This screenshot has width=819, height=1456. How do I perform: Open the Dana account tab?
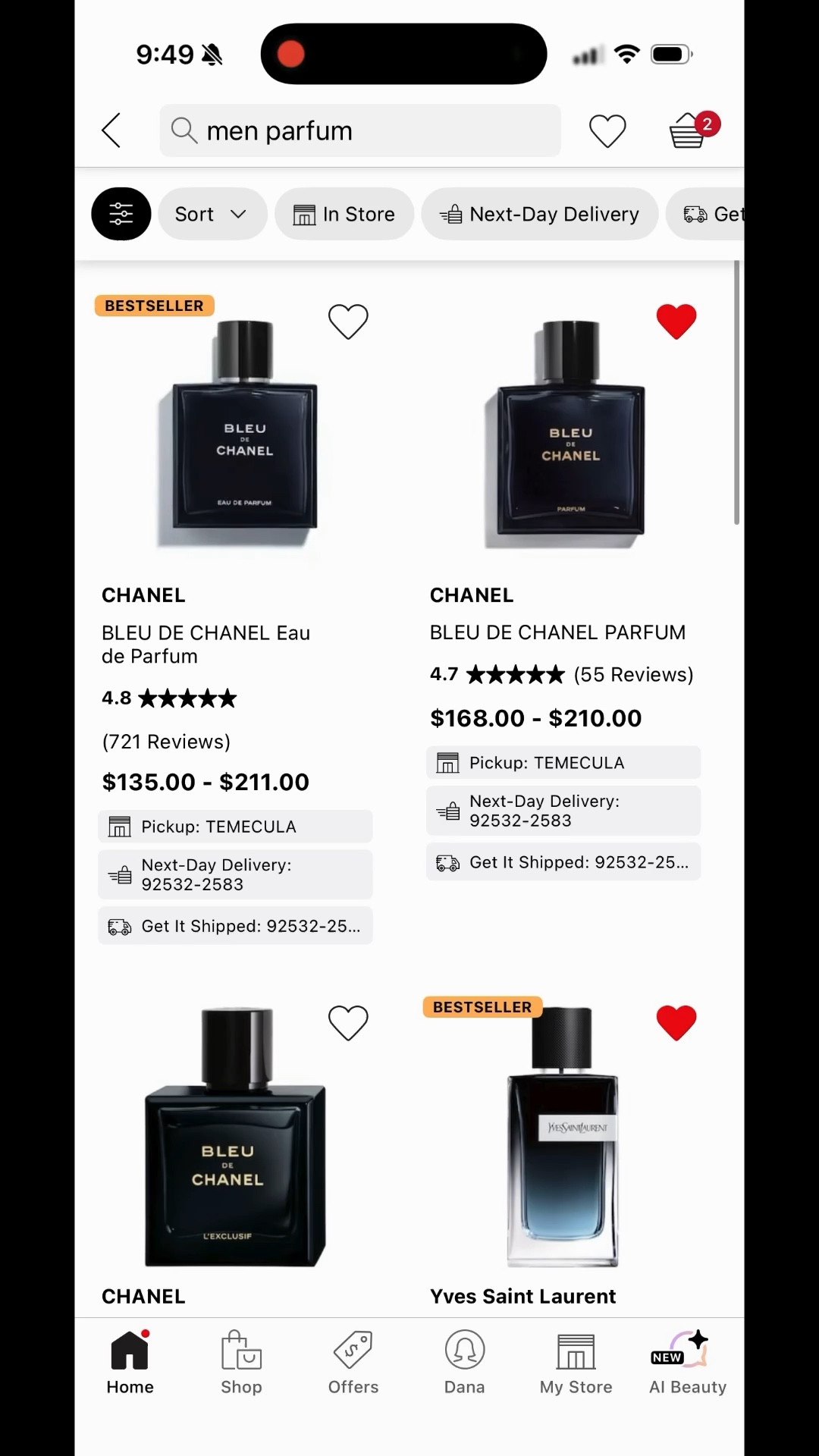(x=464, y=1361)
